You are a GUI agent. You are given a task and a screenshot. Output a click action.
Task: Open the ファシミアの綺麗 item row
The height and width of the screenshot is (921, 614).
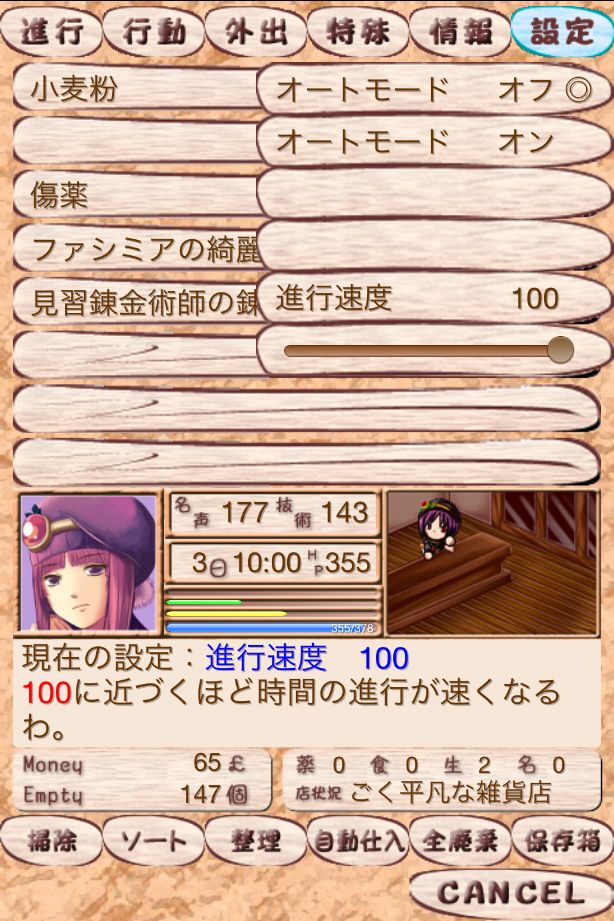point(135,246)
